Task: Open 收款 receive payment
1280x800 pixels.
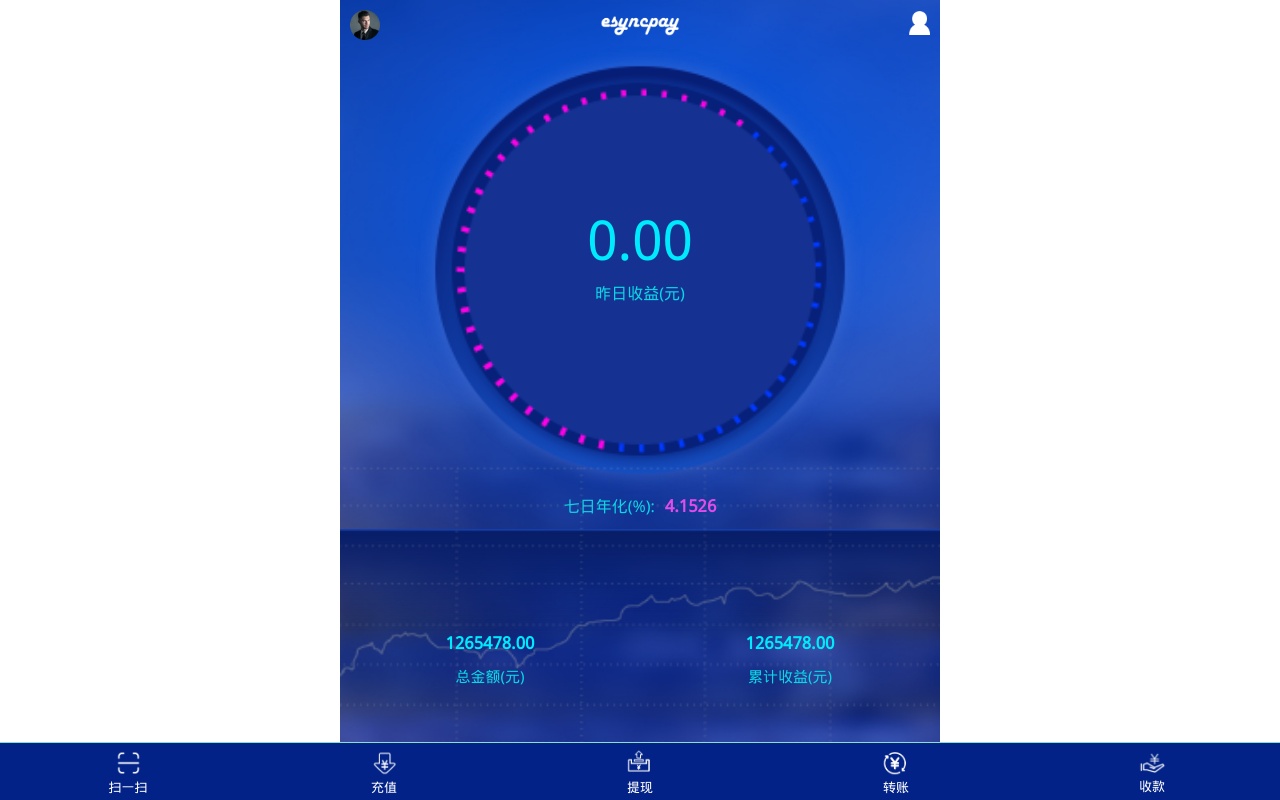Action: click(x=1152, y=772)
